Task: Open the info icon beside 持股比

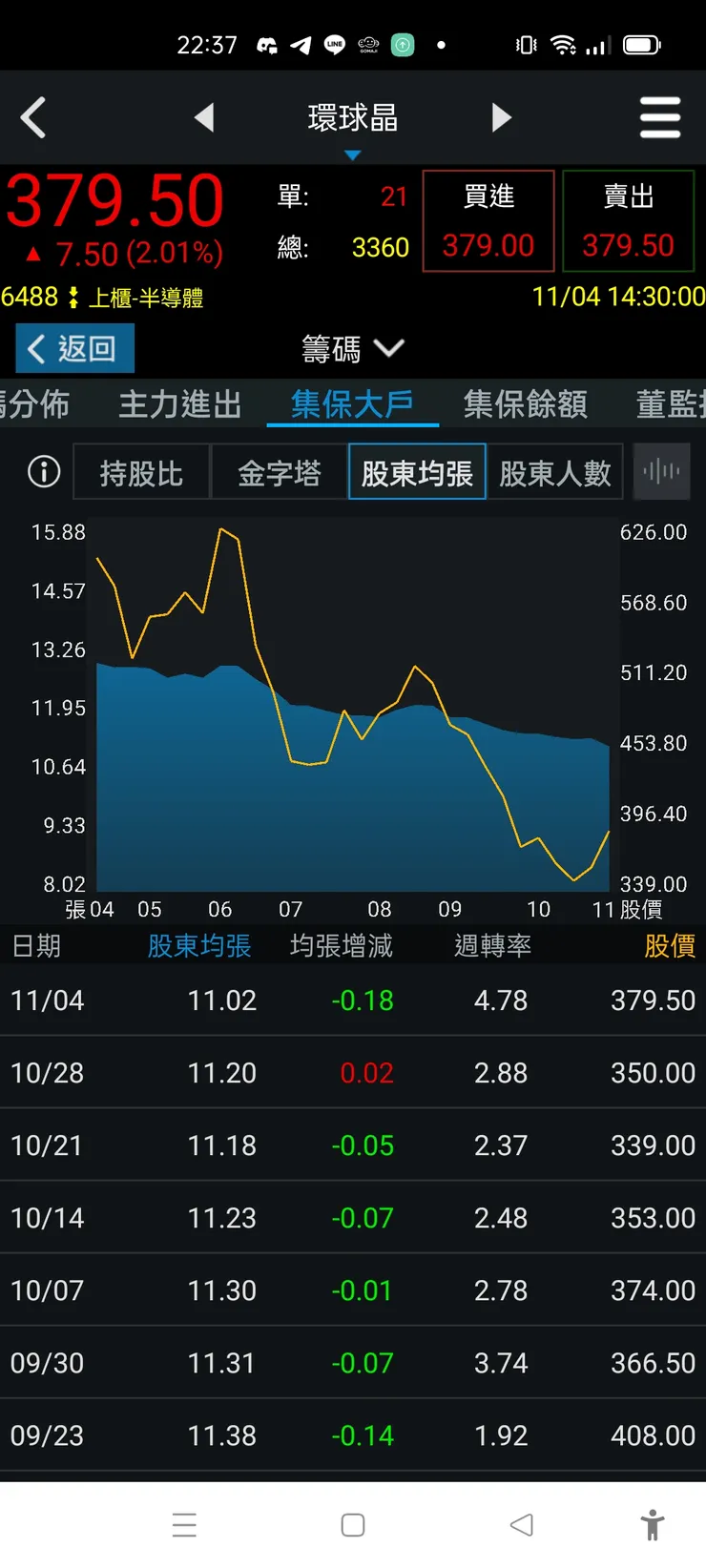Action: (43, 471)
